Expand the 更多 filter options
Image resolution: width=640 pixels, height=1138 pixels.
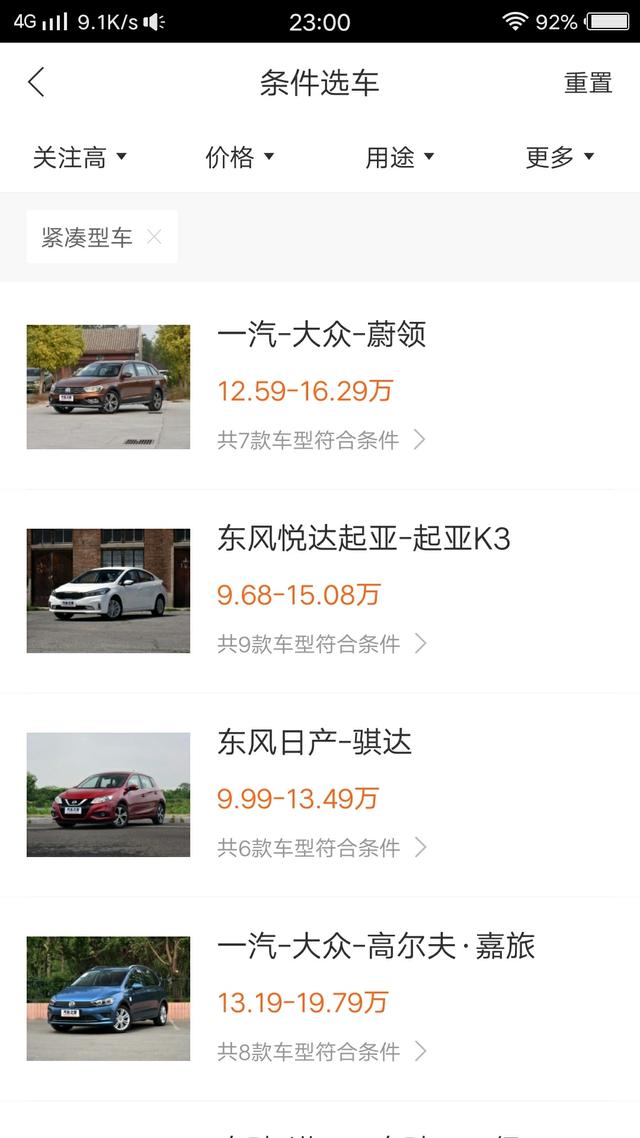(x=560, y=157)
